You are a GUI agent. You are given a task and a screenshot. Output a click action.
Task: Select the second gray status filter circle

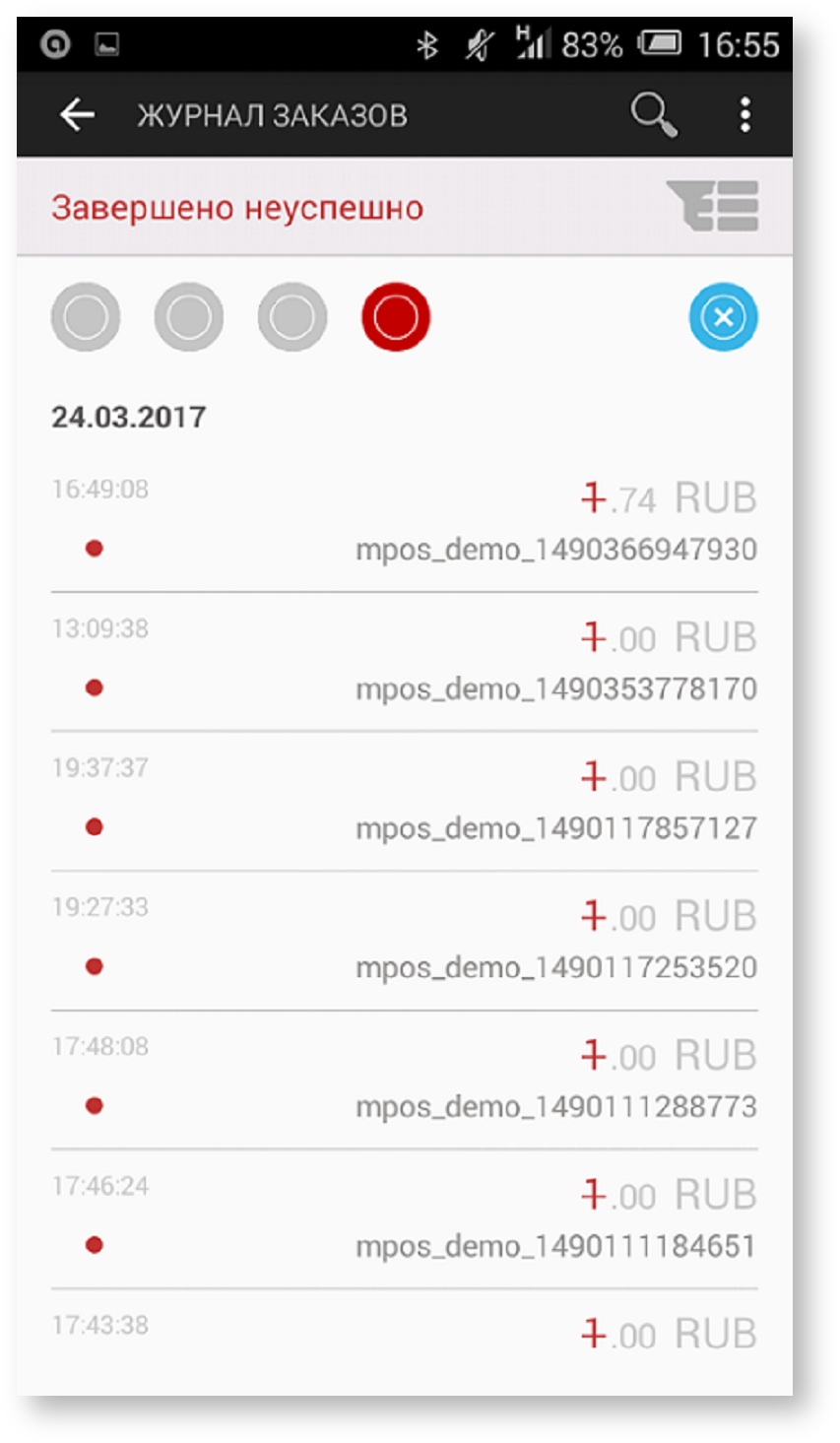[x=189, y=317]
